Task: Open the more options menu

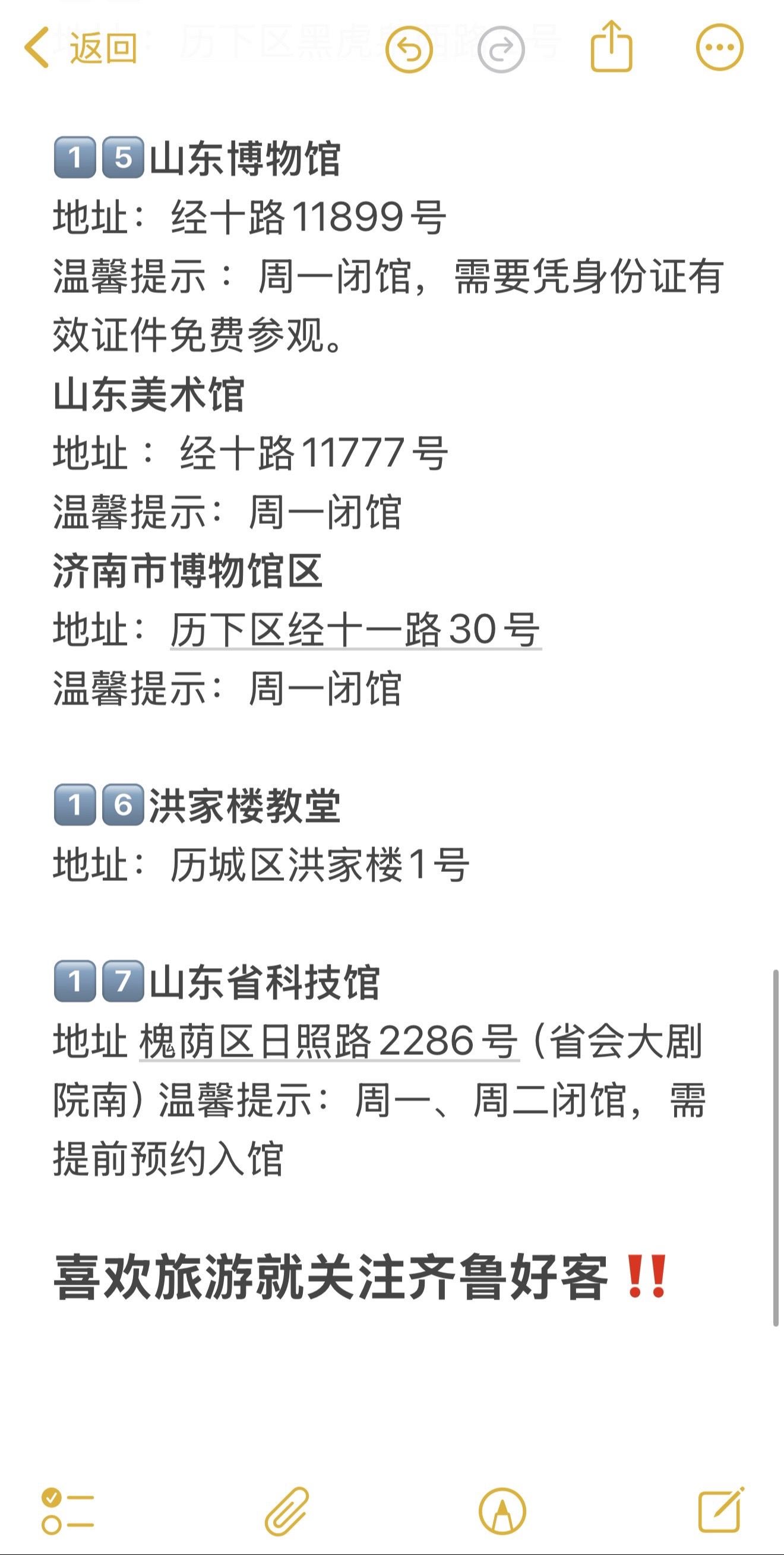Action: (x=719, y=48)
